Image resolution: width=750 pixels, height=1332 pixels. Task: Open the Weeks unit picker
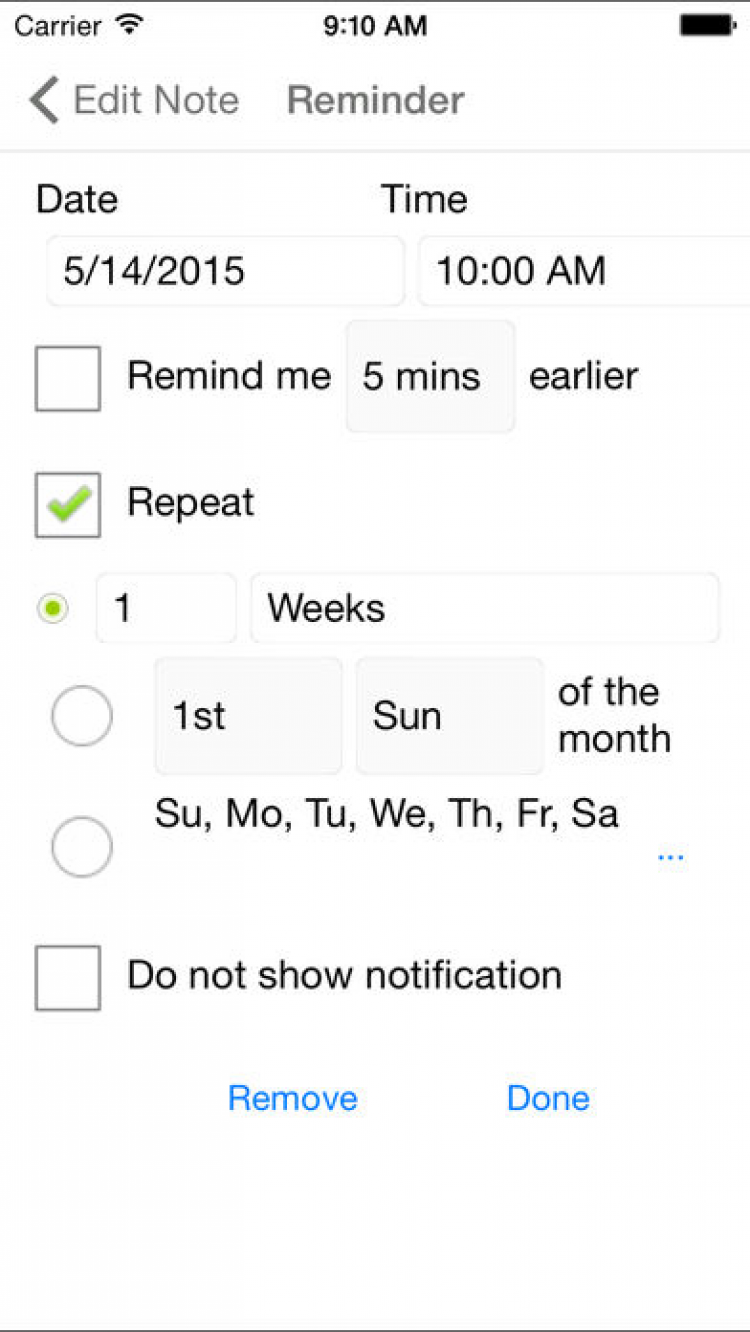pos(484,608)
